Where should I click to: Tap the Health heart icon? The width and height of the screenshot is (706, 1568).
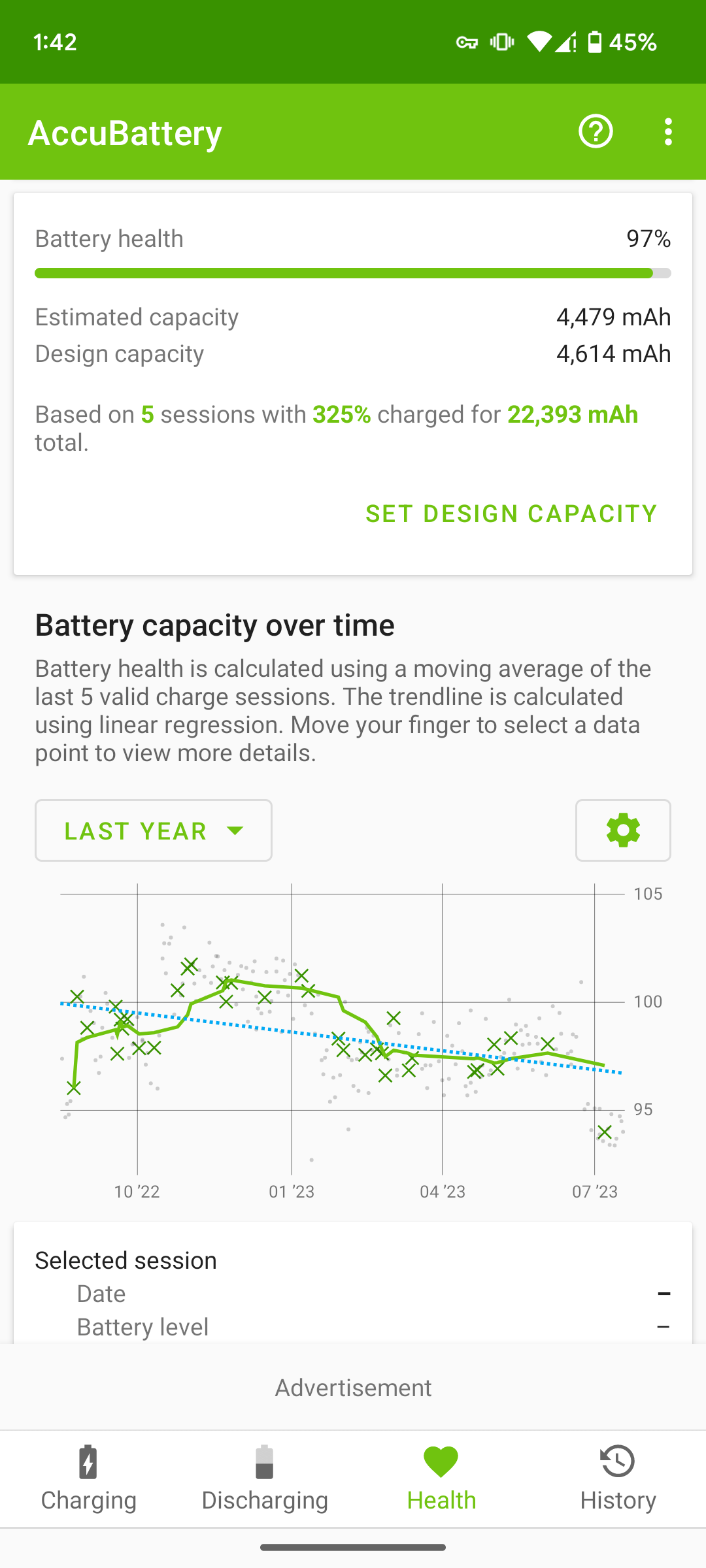[x=441, y=1458]
